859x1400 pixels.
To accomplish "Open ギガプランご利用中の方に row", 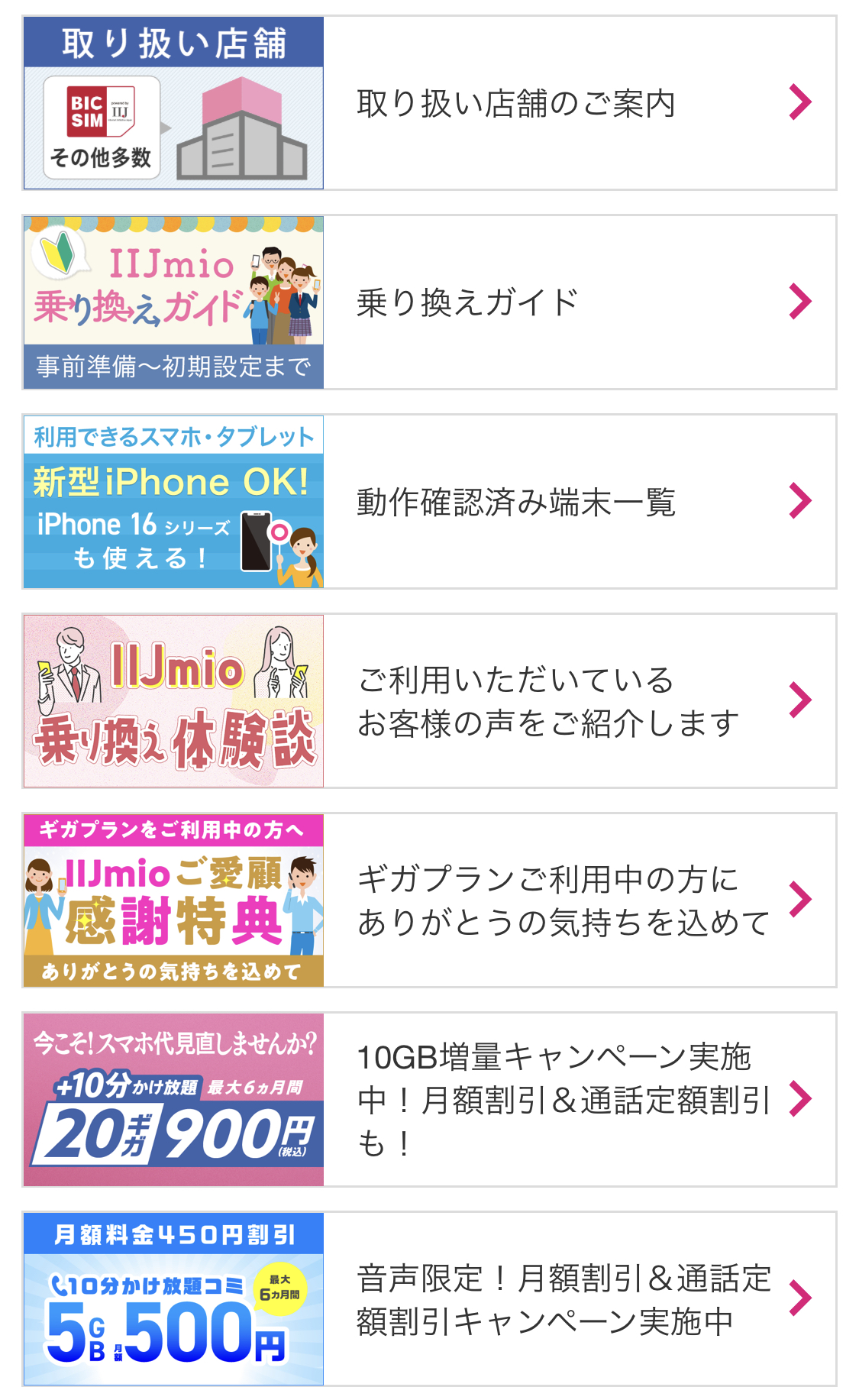I will (564, 900).
